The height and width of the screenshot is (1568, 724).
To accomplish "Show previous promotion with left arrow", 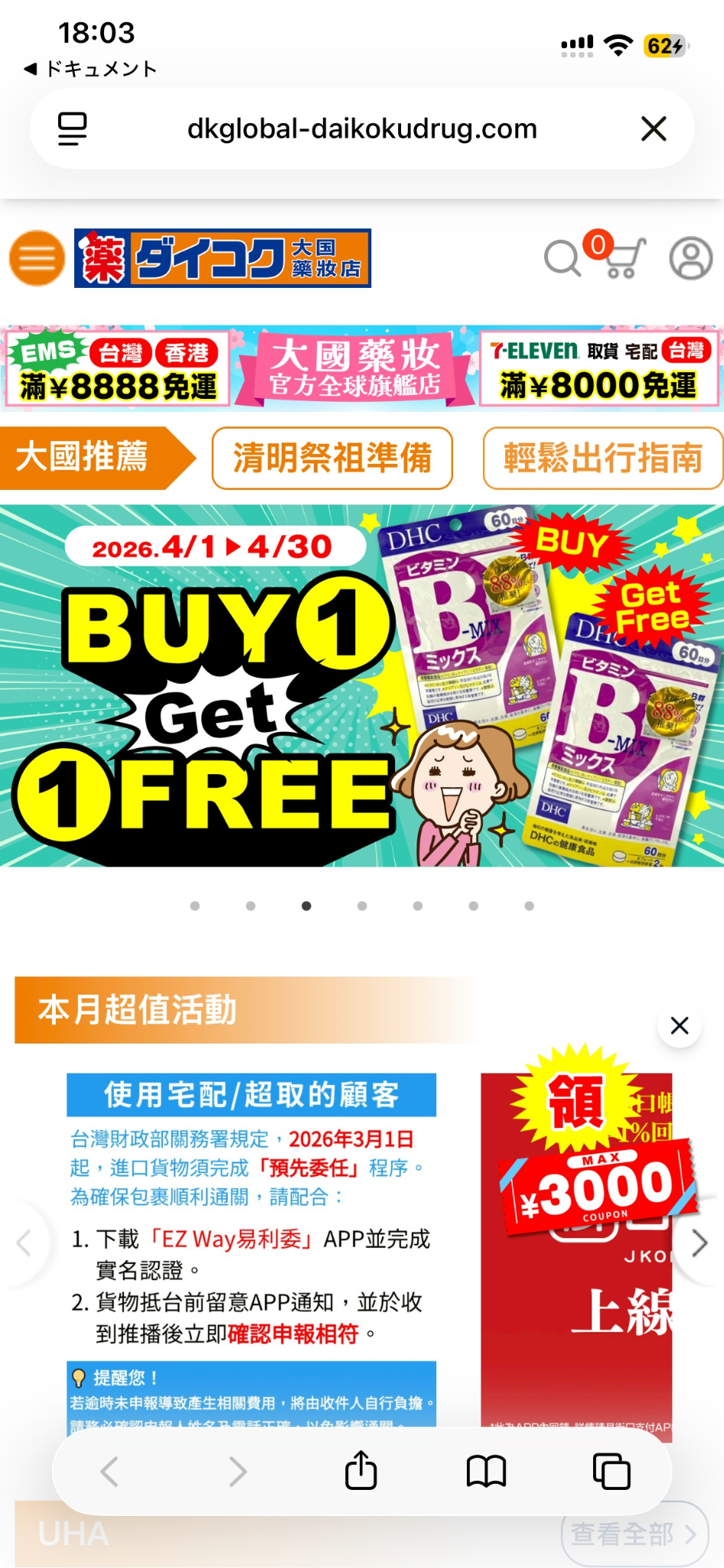I will [x=24, y=1243].
